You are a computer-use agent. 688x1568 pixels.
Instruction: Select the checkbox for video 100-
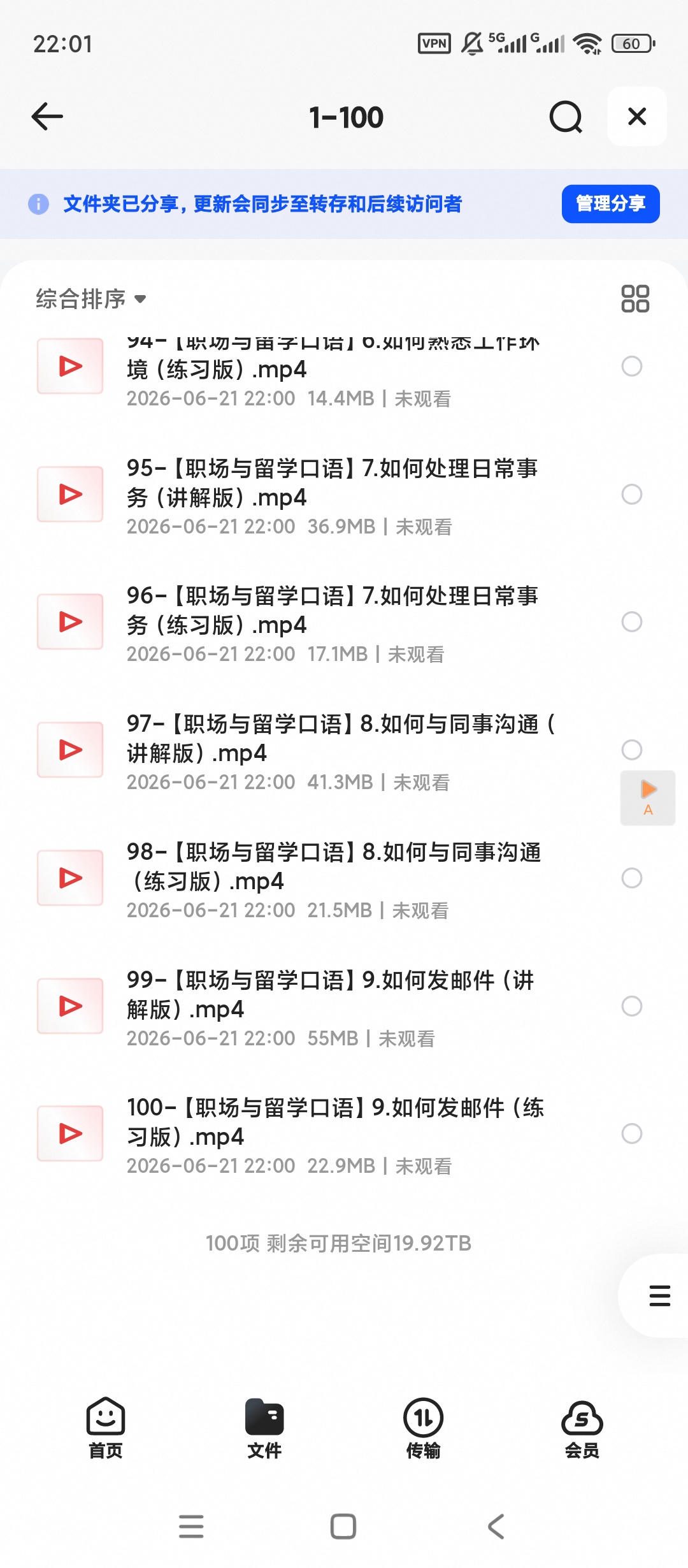click(631, 1134)
